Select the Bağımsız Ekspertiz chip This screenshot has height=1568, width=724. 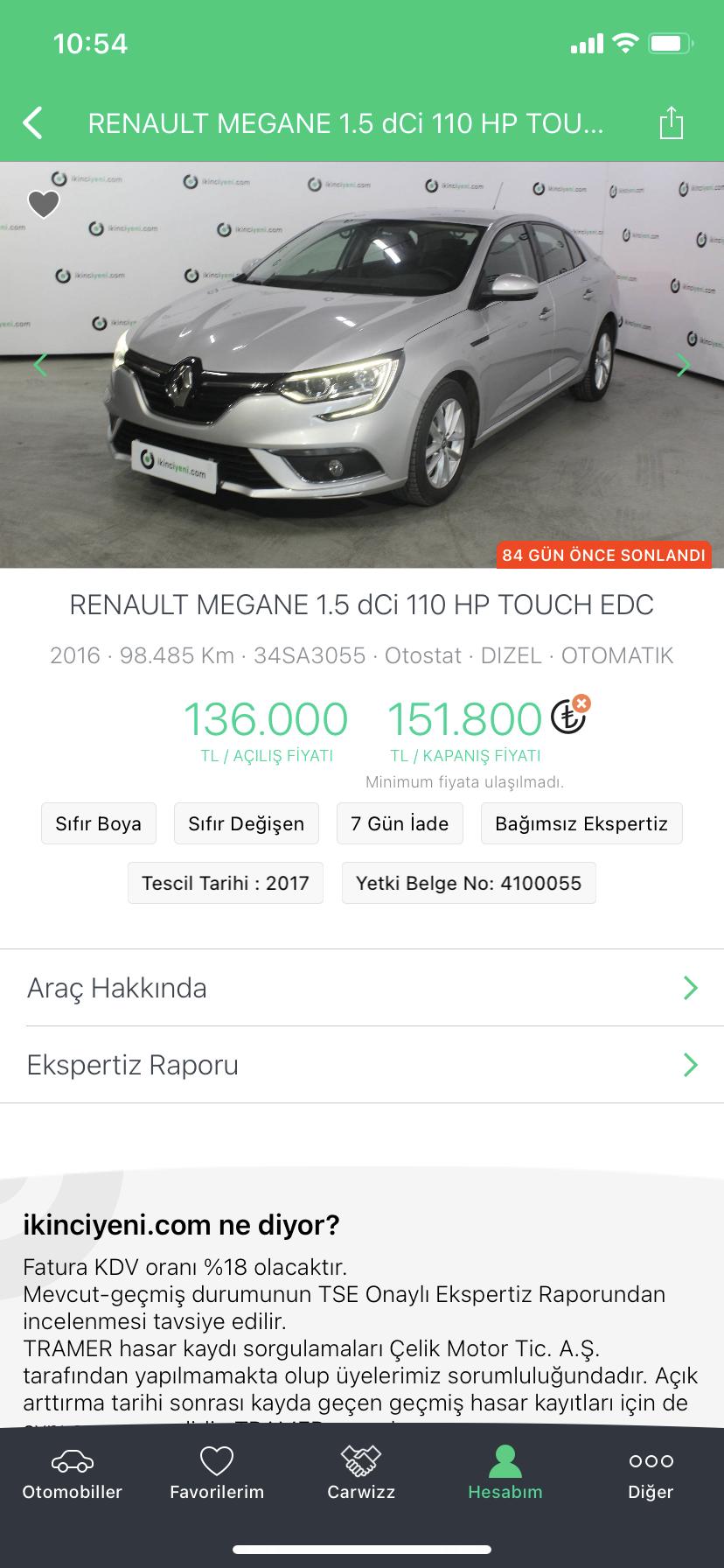(x=581, y=823)
